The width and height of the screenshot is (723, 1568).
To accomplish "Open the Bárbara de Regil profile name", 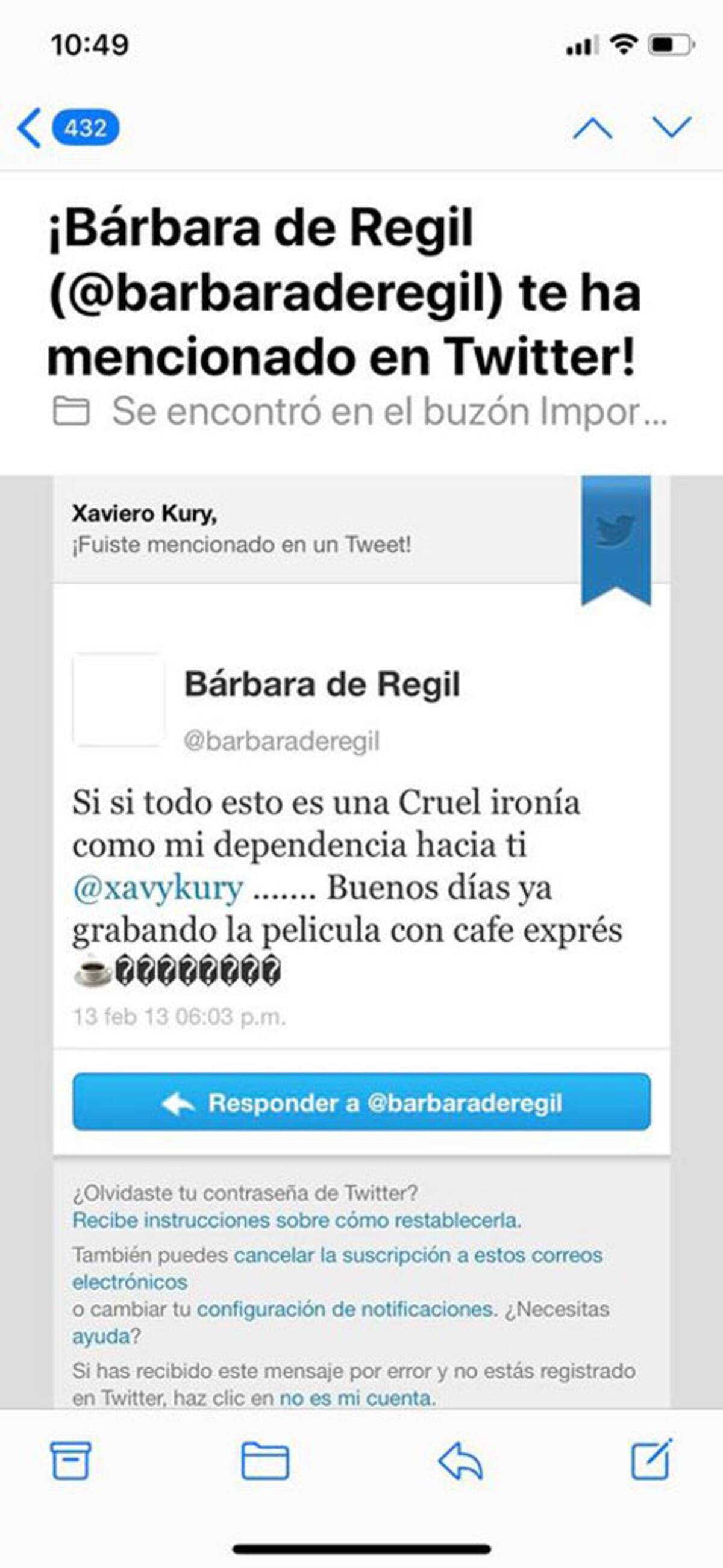I will point(322,684).
